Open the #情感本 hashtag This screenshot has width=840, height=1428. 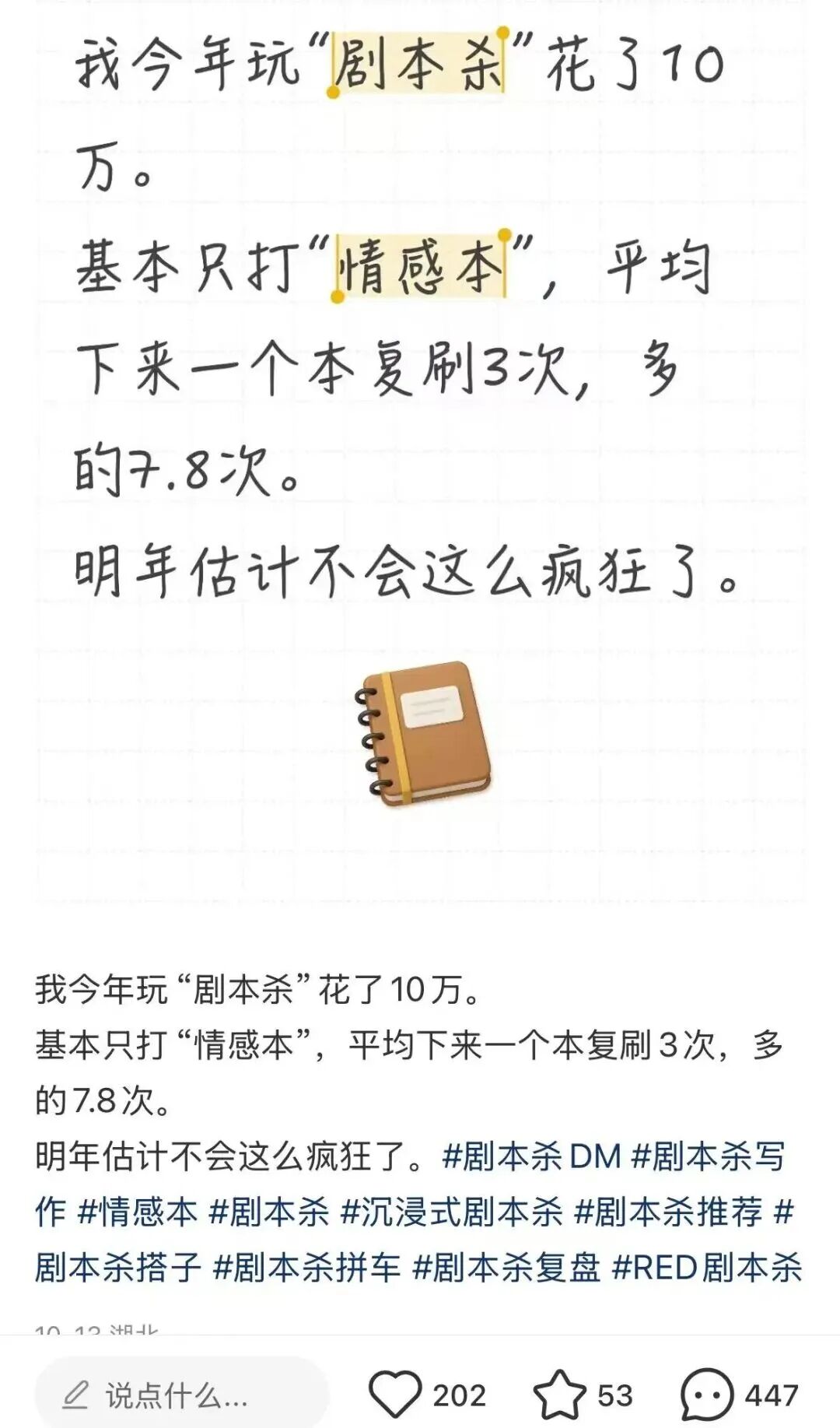(138, 1212)
